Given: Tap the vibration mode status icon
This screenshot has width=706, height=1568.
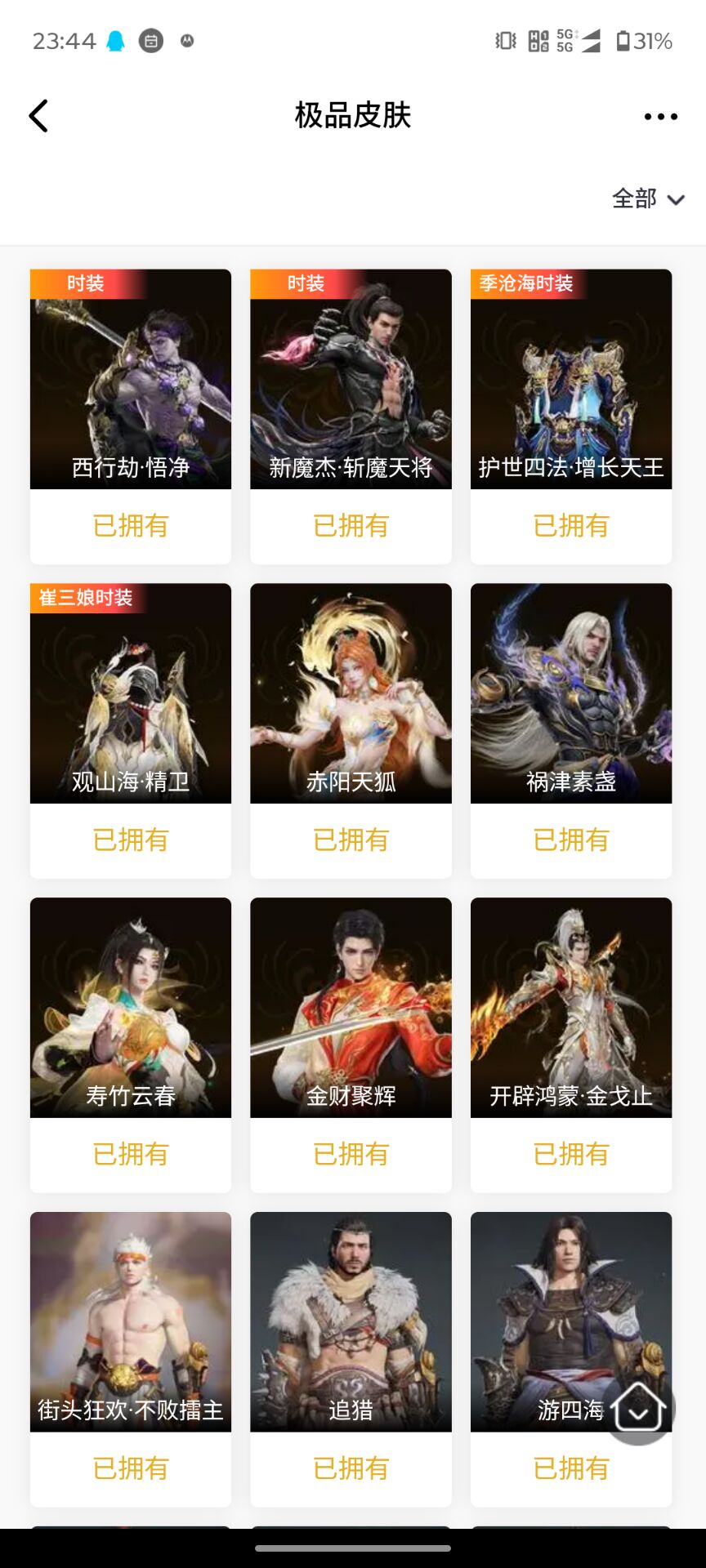Looking at the screenshot, I should (x=503, y=40).
